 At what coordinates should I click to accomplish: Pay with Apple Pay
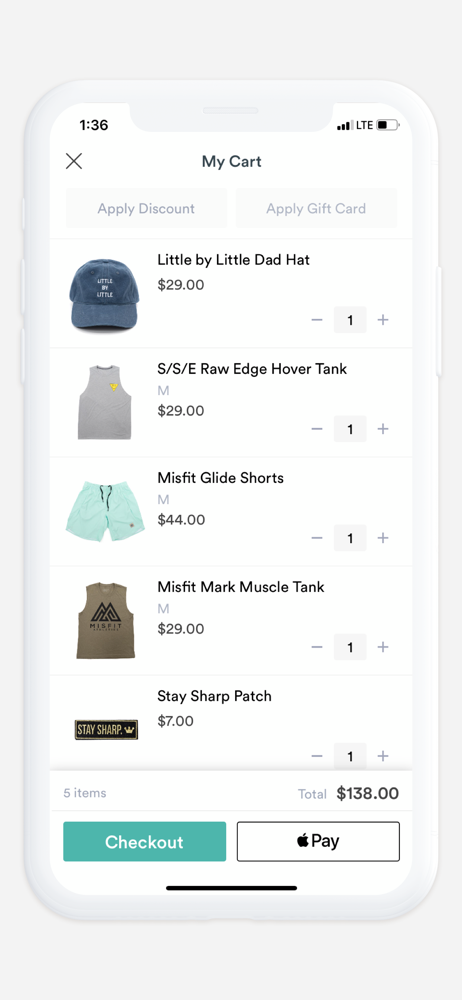pos(318,841)
